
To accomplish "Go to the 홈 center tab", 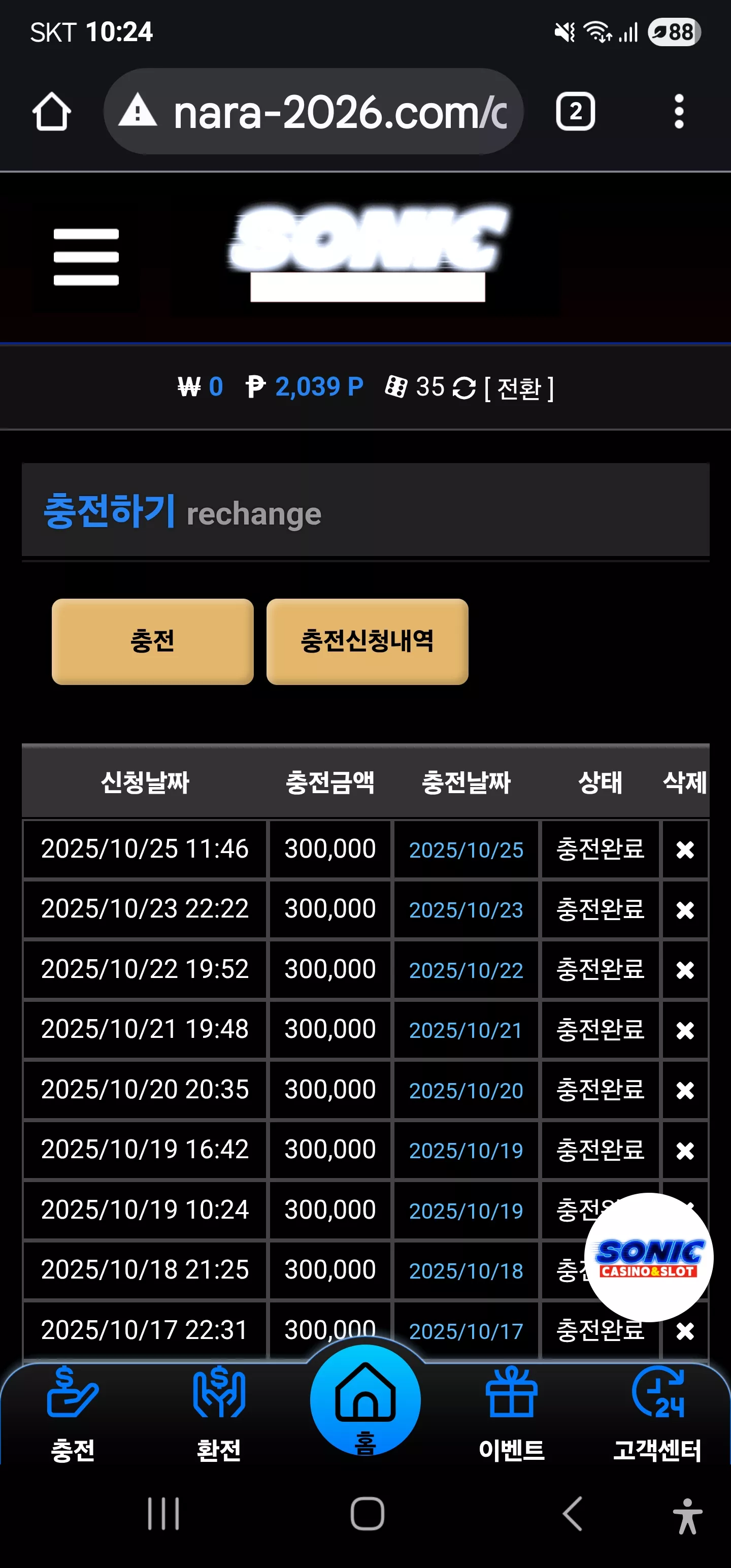I will coord(365,1400).
